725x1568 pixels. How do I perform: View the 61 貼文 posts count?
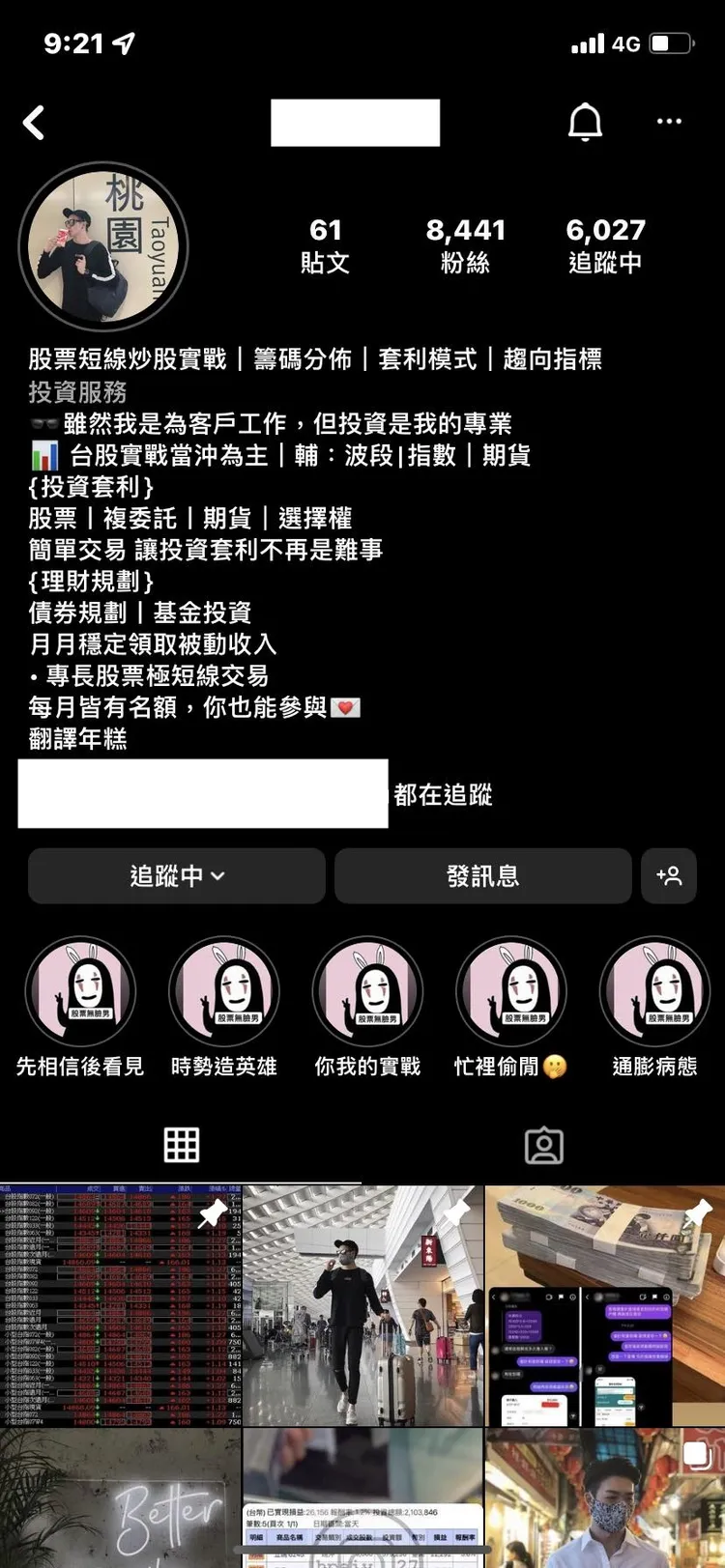(x=325, y=243)
